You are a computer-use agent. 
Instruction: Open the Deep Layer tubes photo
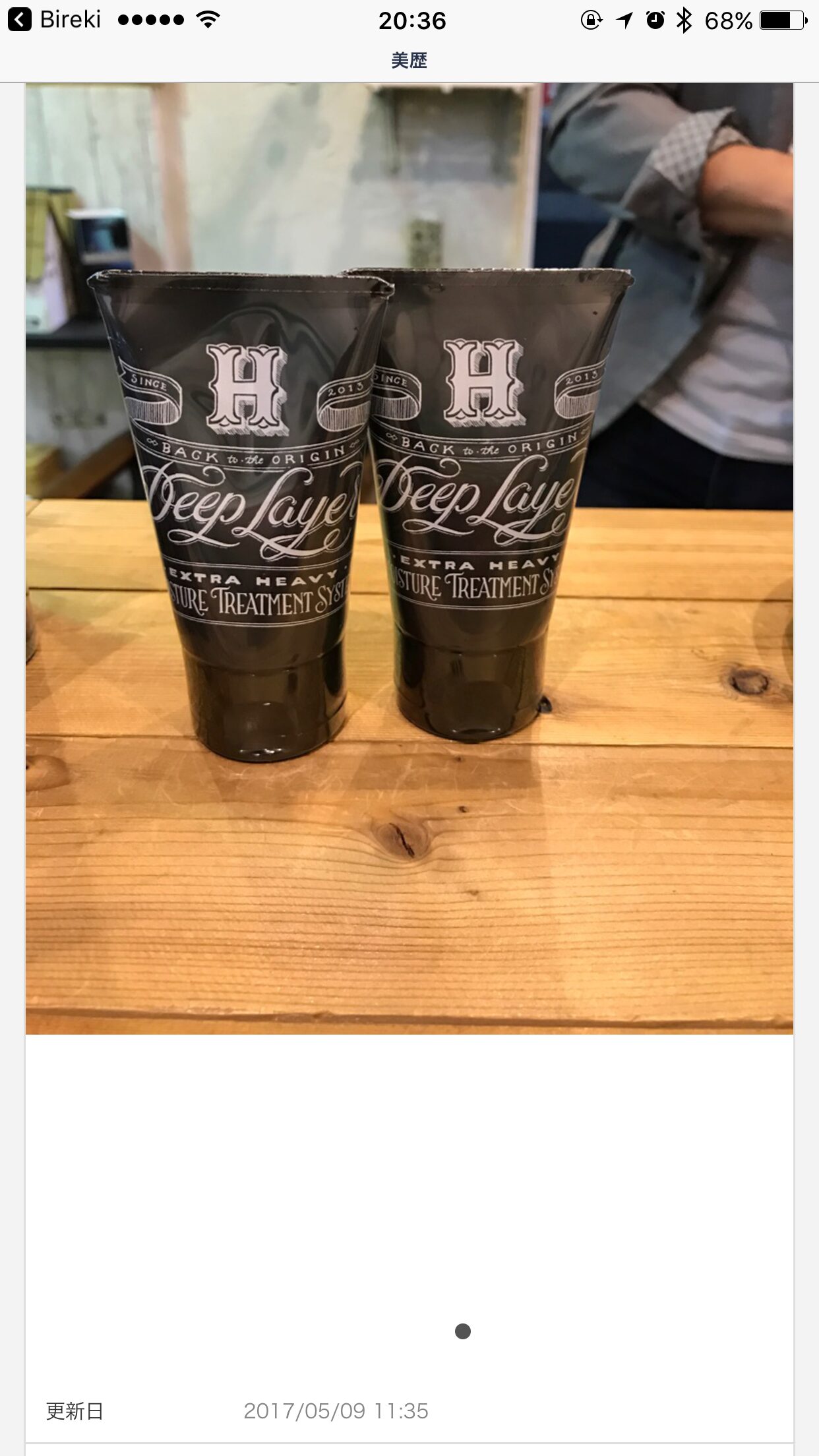[x=409, y=559]
